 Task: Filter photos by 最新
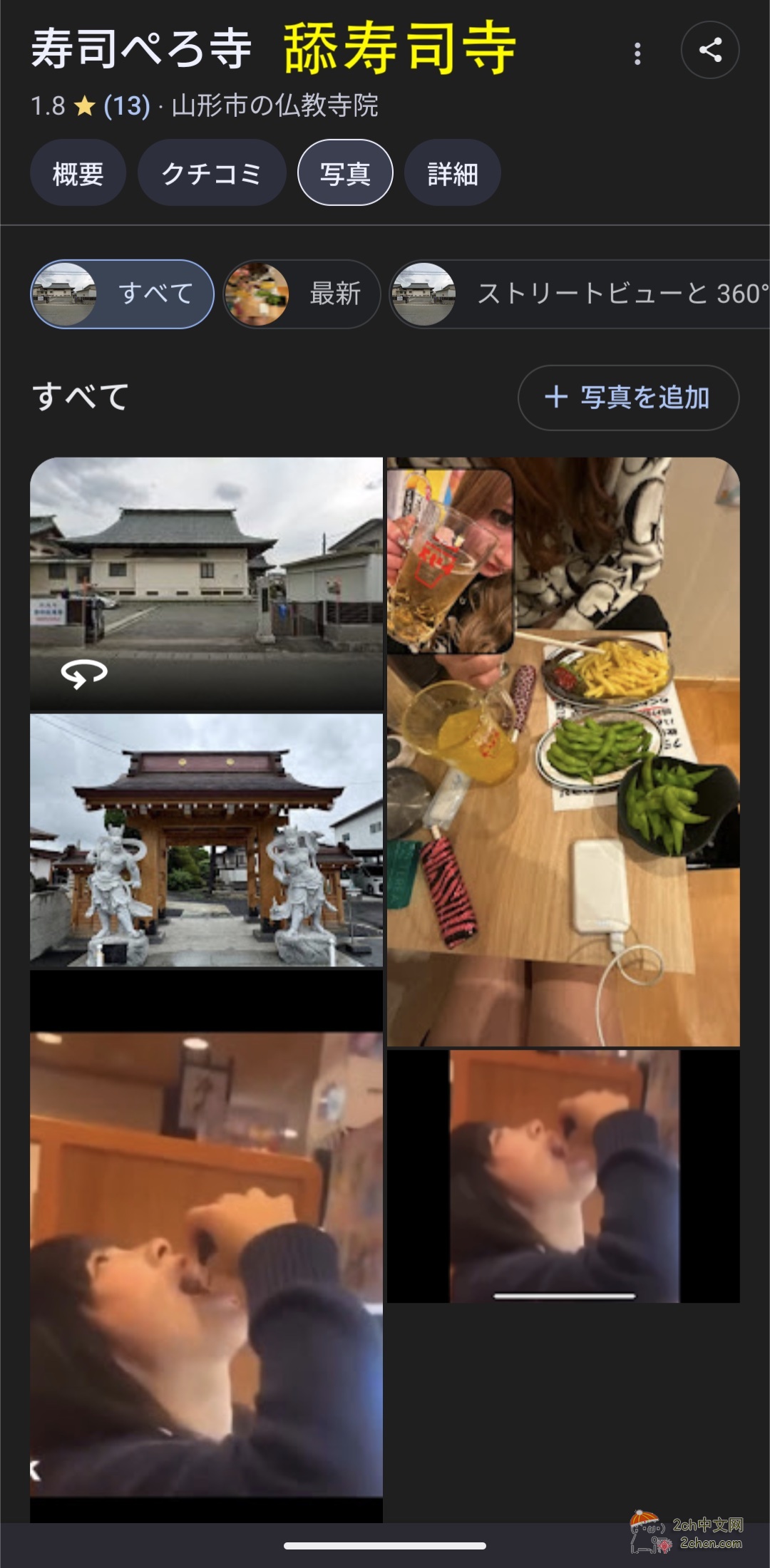[302, 294]
